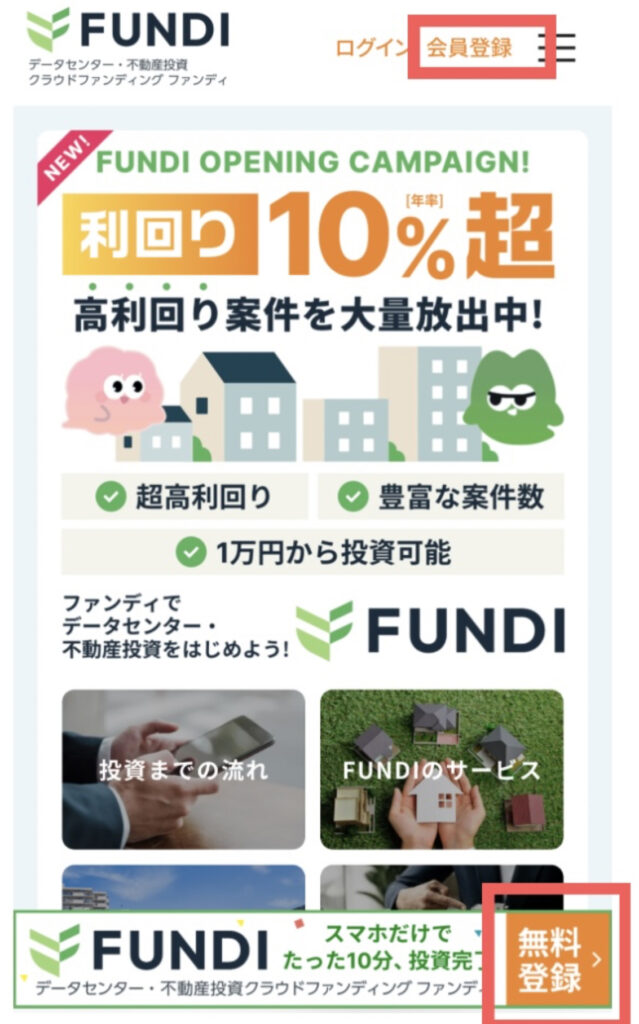Open the 投資までの流れ tile
639x1024 pixels.
pyautogui.click(x=184, y=769)
